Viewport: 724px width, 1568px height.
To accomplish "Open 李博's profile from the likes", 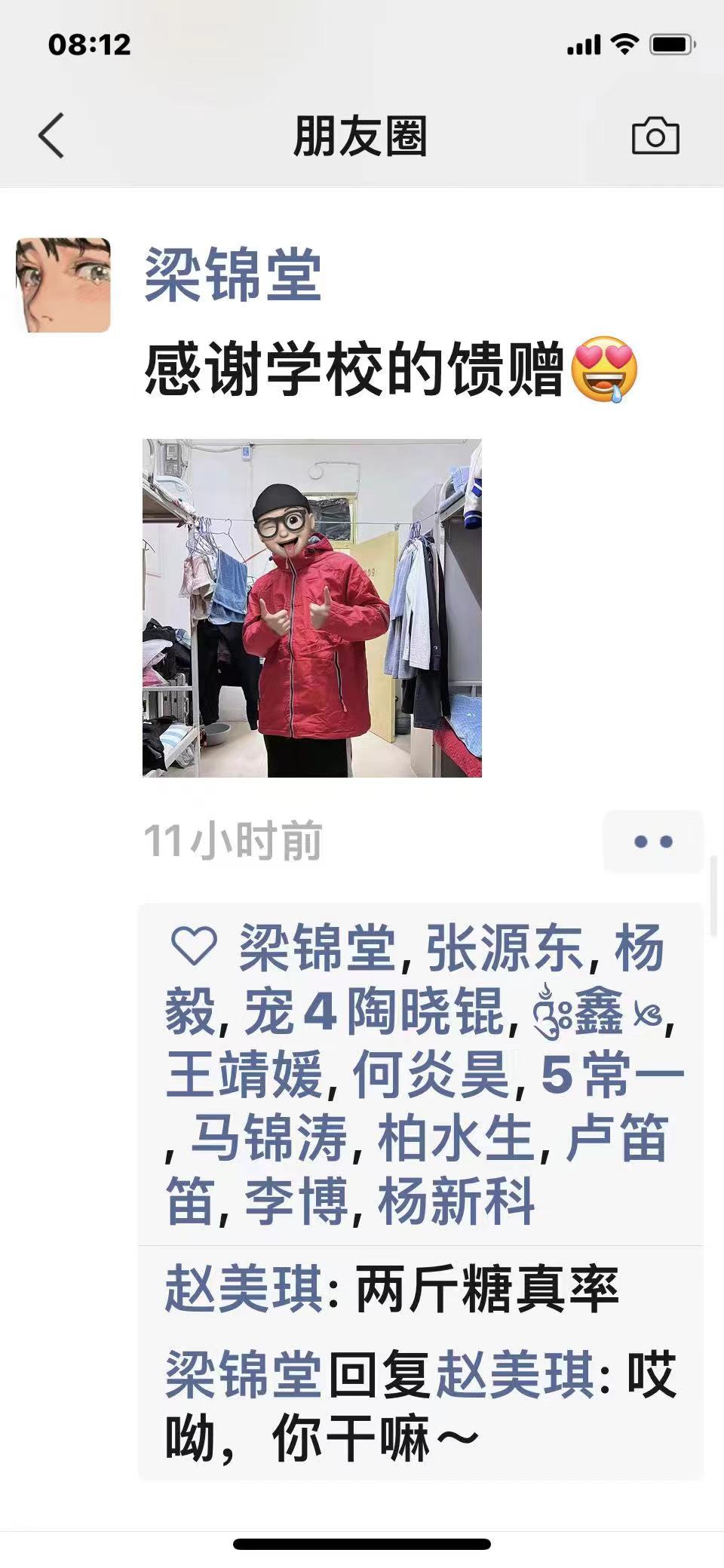I will tap(296, 1201).
